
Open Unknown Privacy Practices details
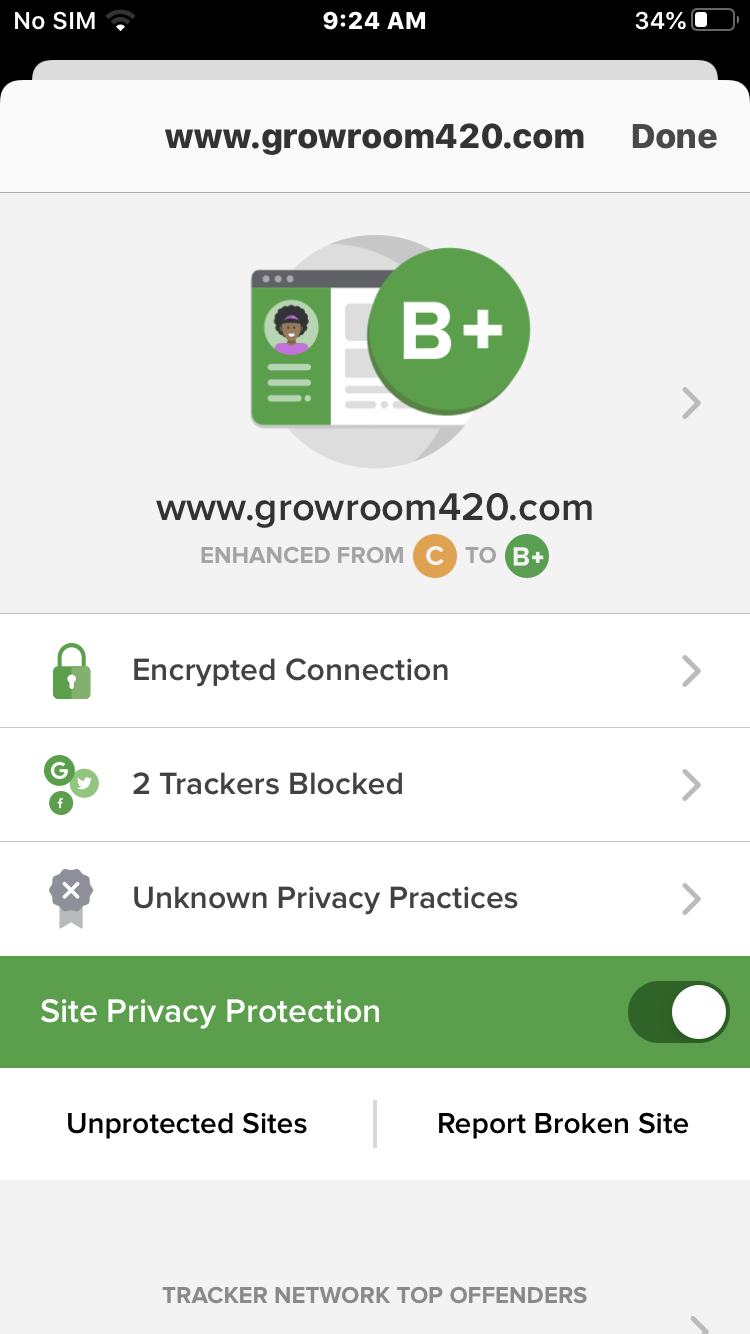coord(375,898)
